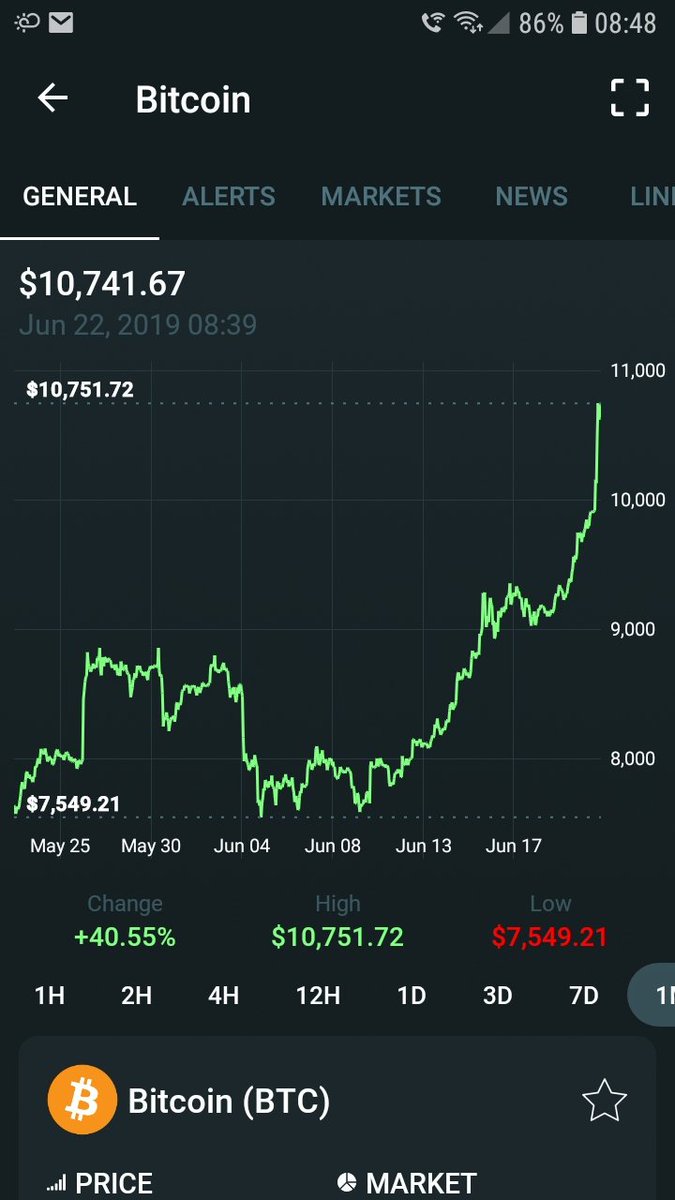Switch chart to 7D range

tap(584, 995)
